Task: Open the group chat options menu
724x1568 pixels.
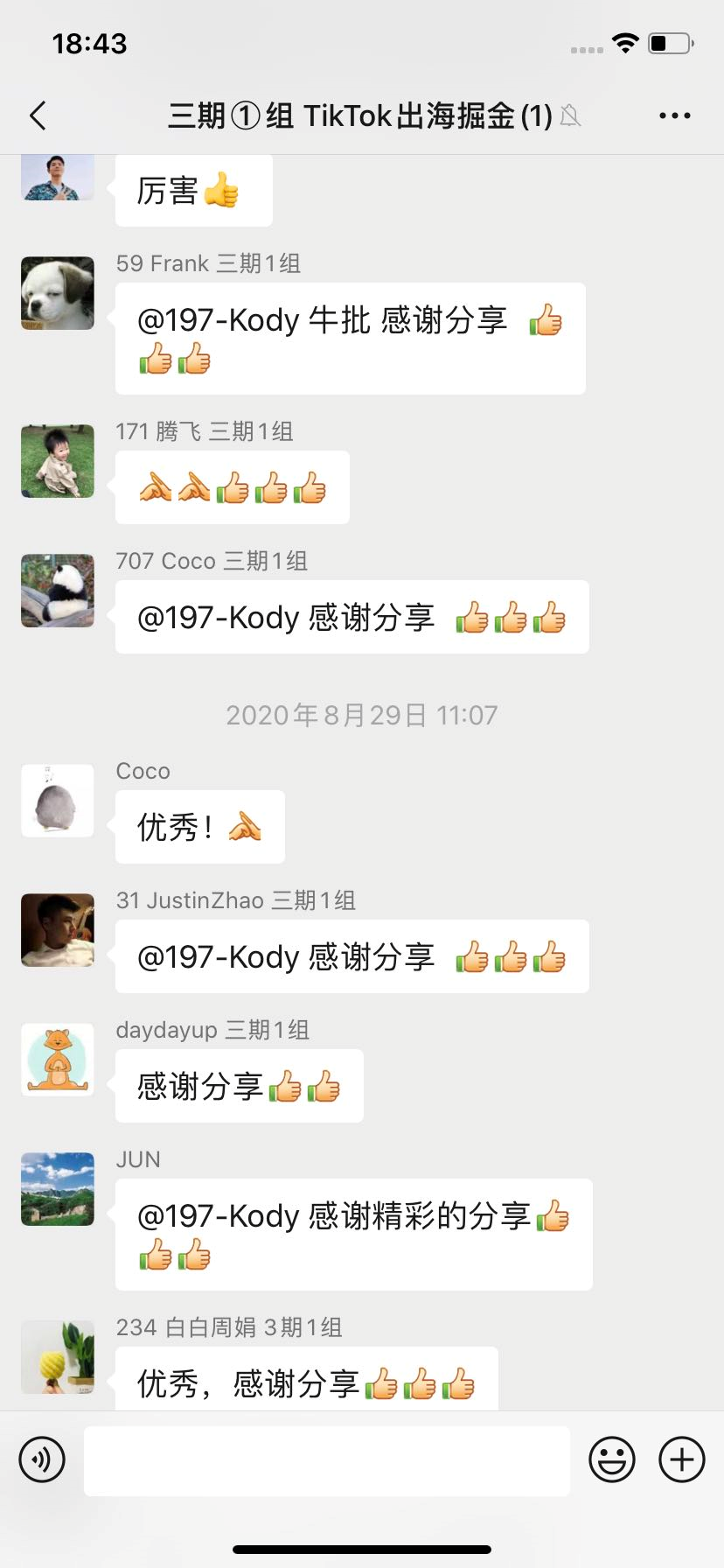Action: click(674, 115)
